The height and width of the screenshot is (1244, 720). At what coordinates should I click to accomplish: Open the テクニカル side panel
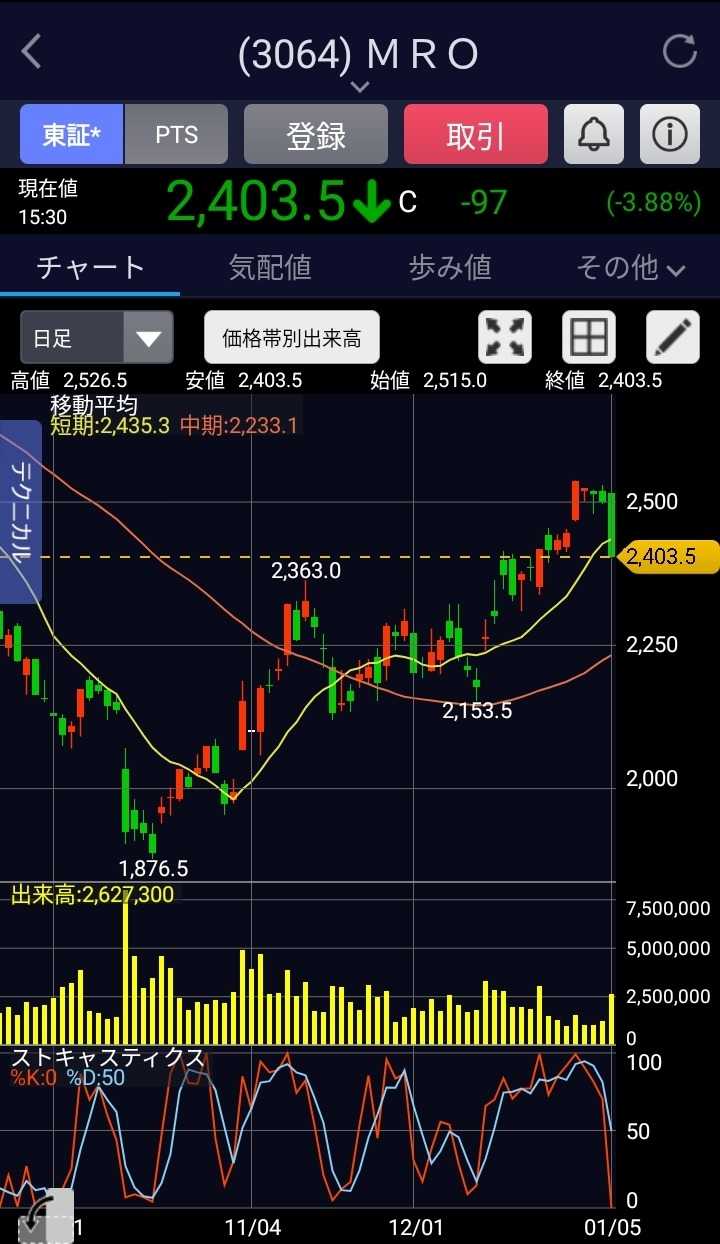point(20,512)
